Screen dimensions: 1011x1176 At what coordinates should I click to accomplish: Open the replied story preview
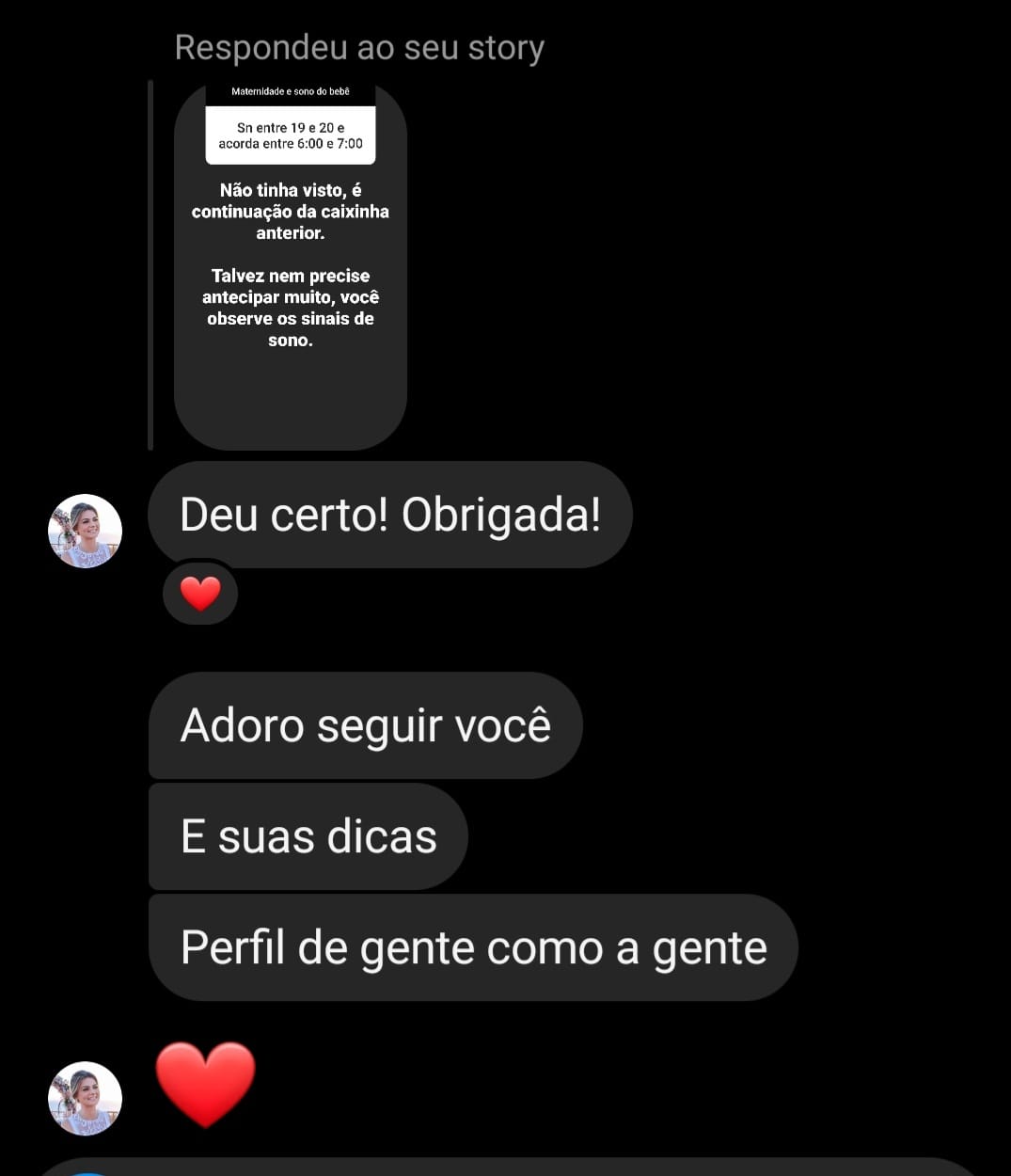(290, 265)
